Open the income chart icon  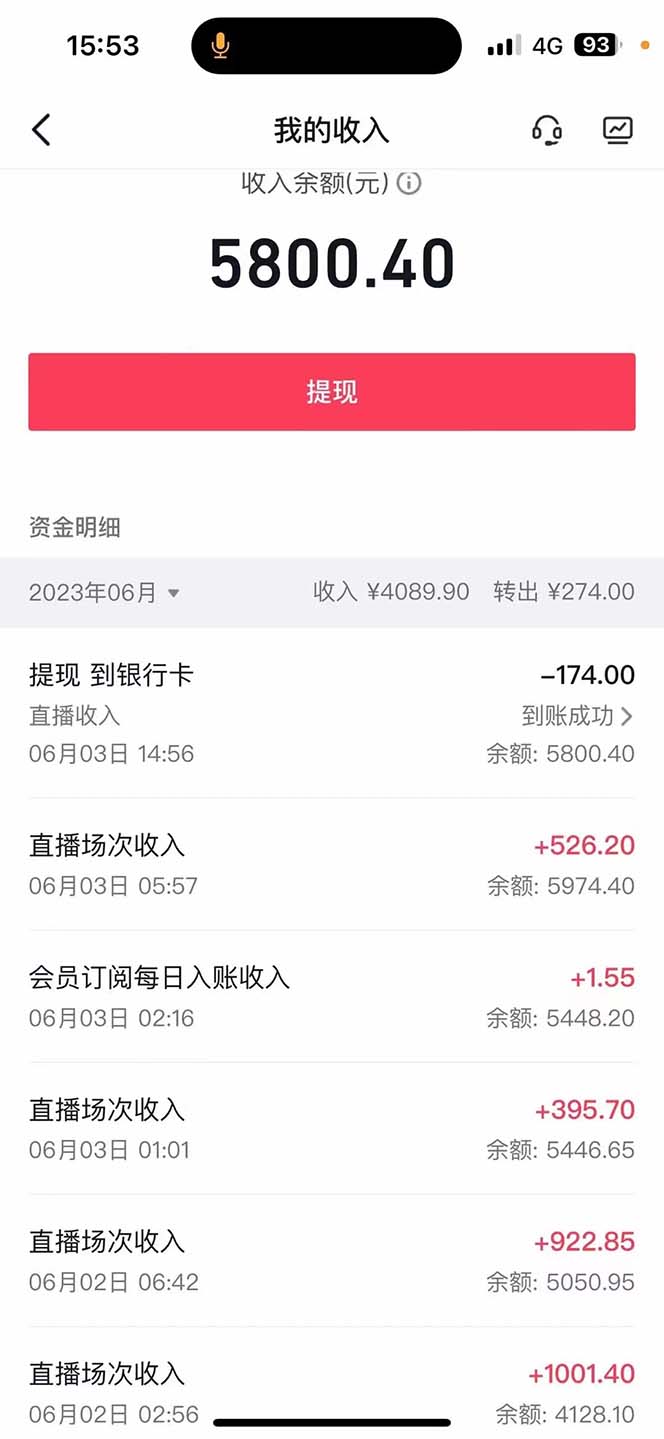point(618,130)
